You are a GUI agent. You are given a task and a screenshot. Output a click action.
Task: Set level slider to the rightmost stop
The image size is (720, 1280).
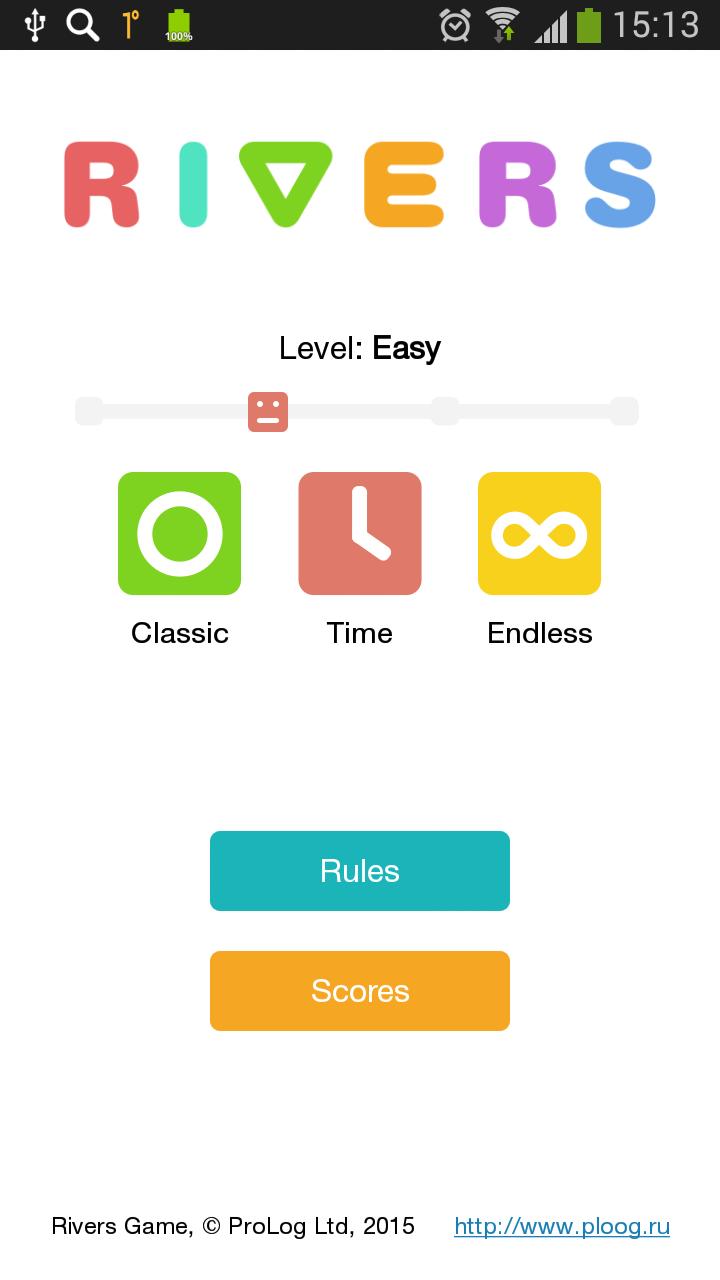pyautogui.click(x=624, y=411)
